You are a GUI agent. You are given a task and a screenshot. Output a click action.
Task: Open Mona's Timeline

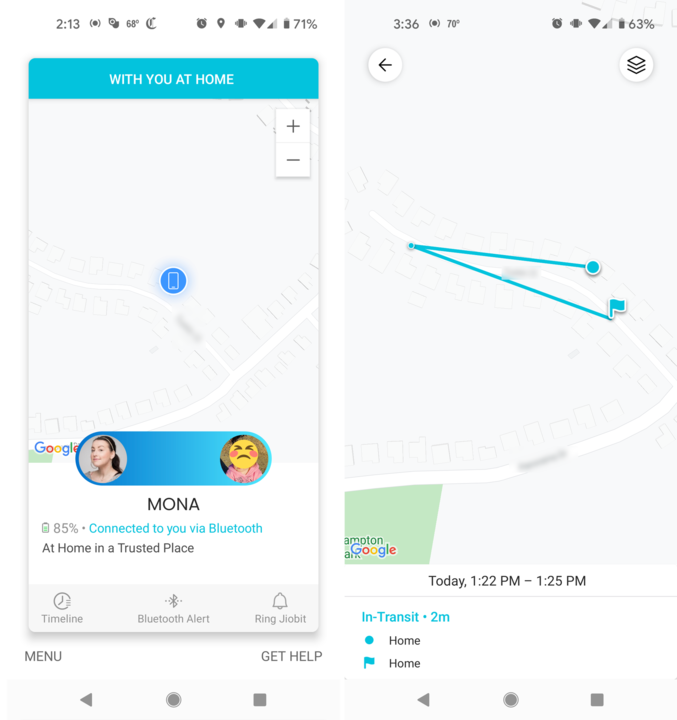[x=62, y=607]
